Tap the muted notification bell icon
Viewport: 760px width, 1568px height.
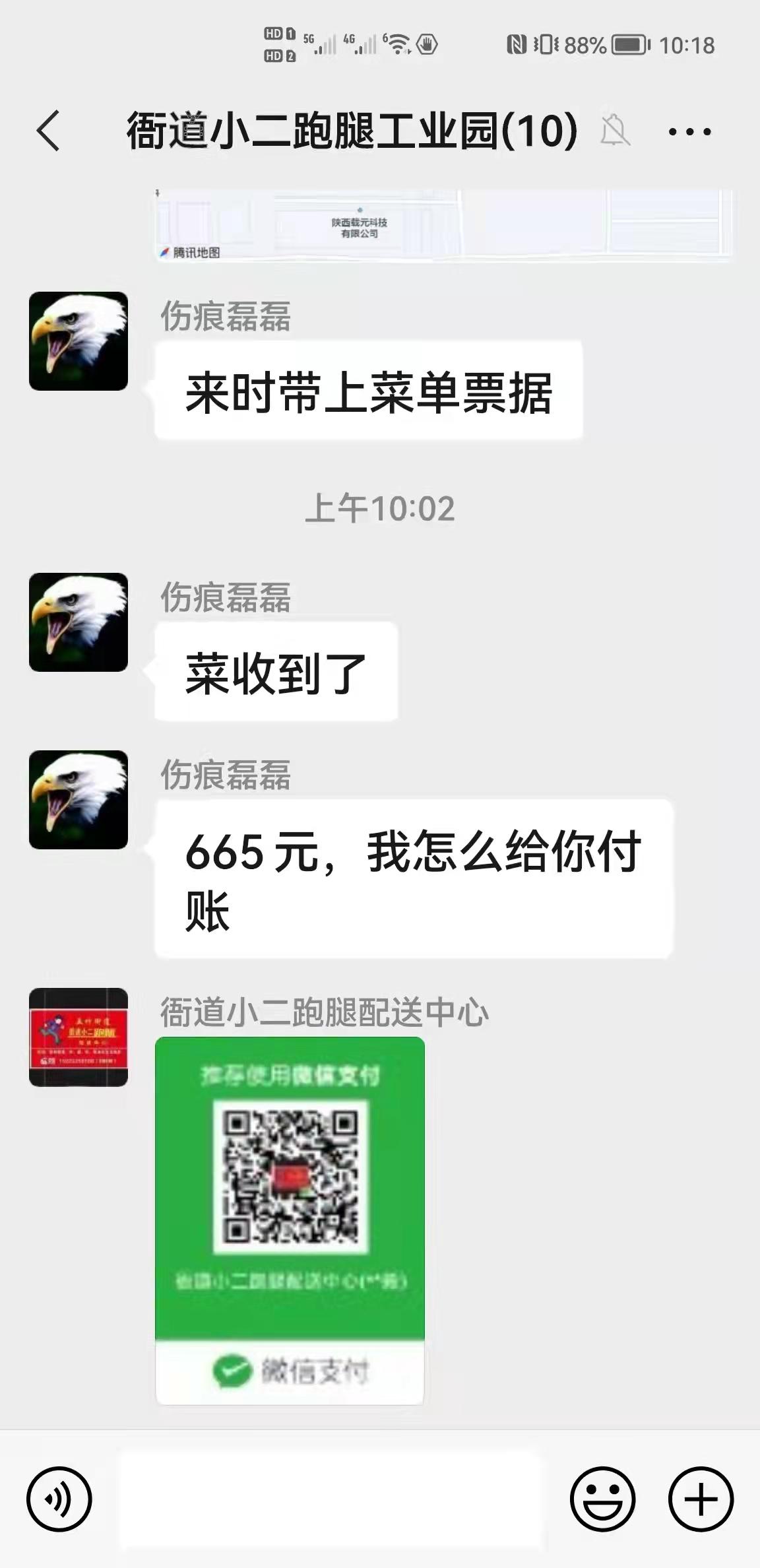click(614, 131)
